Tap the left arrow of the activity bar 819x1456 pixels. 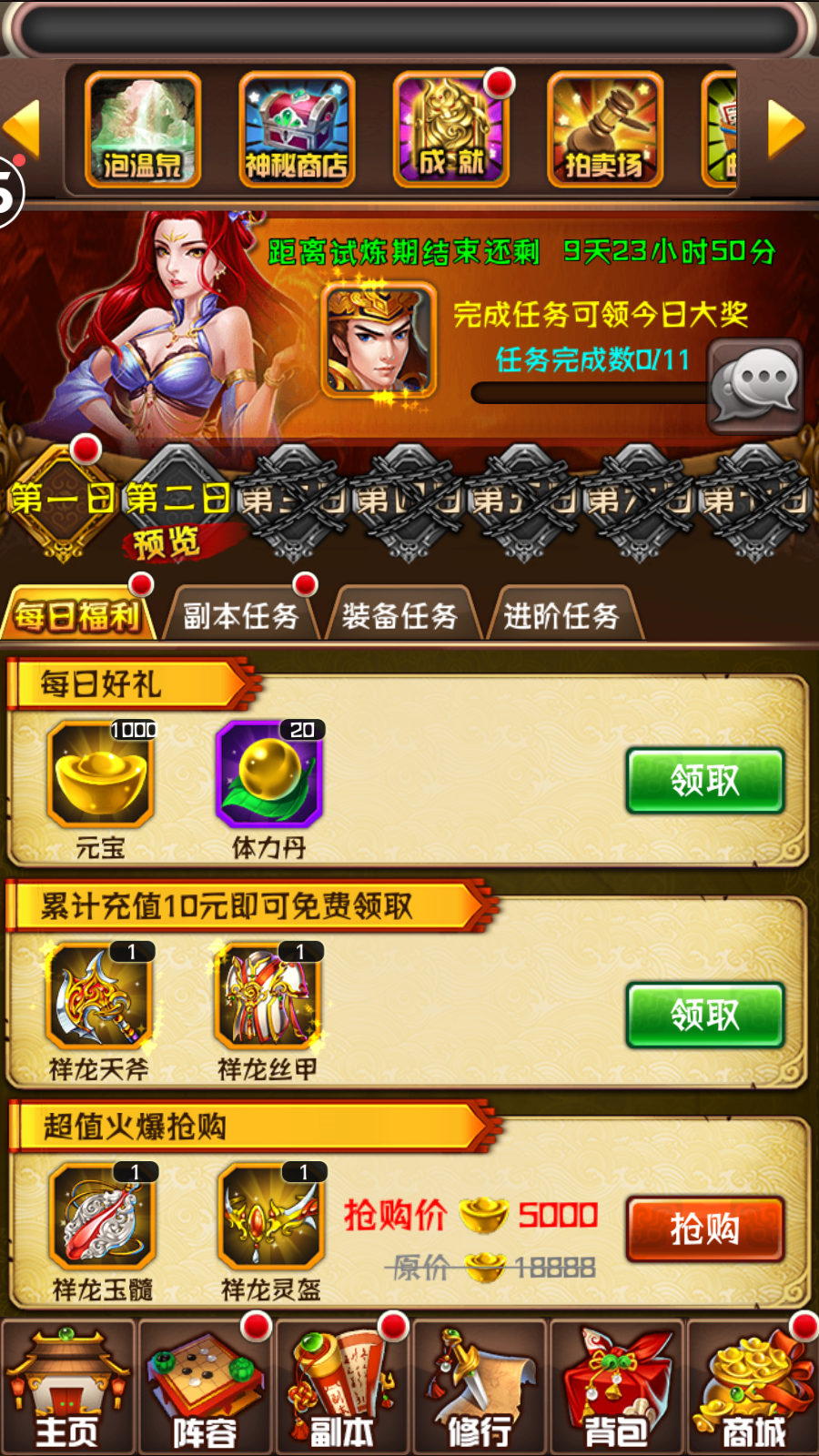click(23, 127)
